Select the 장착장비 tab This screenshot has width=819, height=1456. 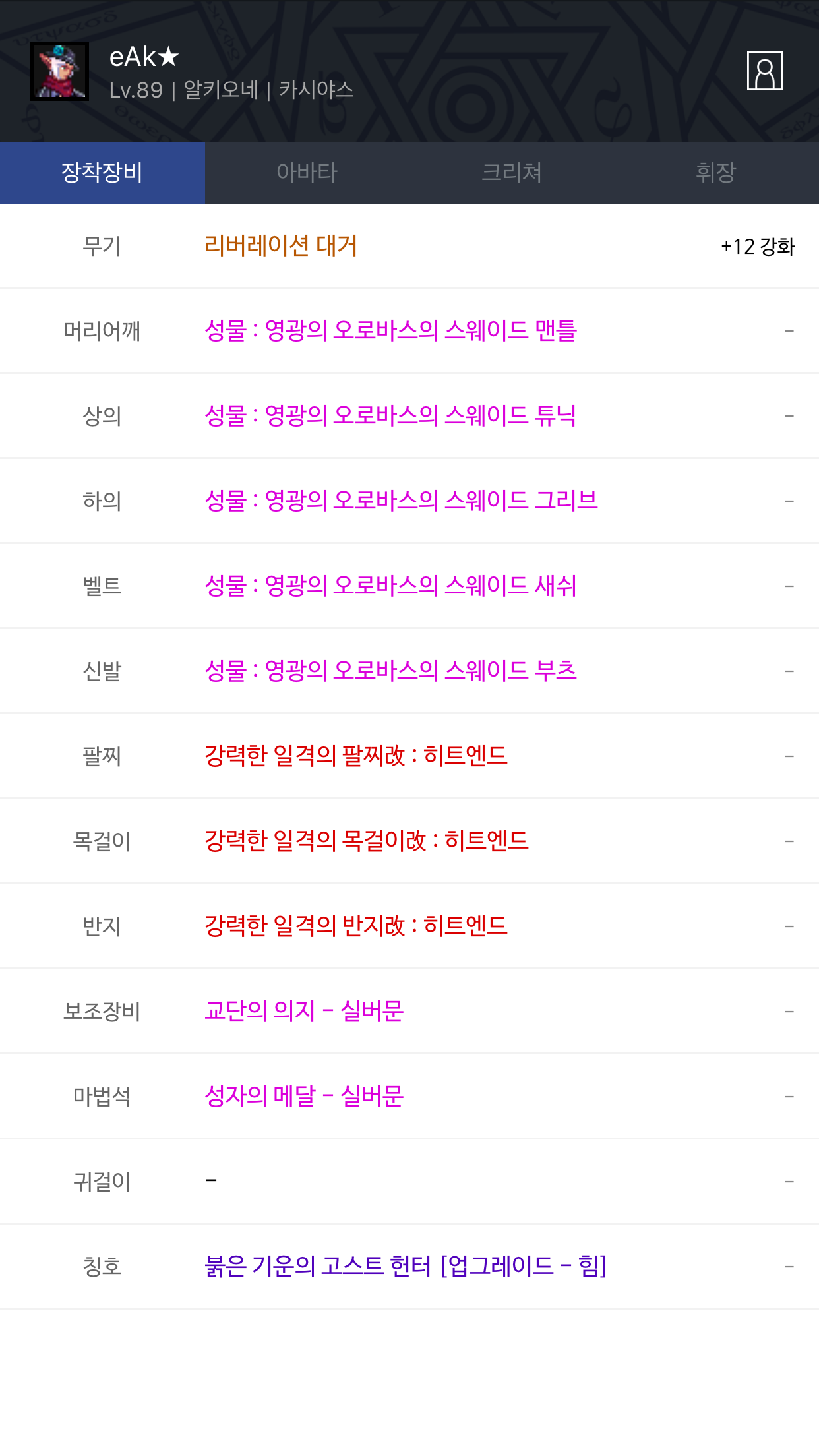102,173
